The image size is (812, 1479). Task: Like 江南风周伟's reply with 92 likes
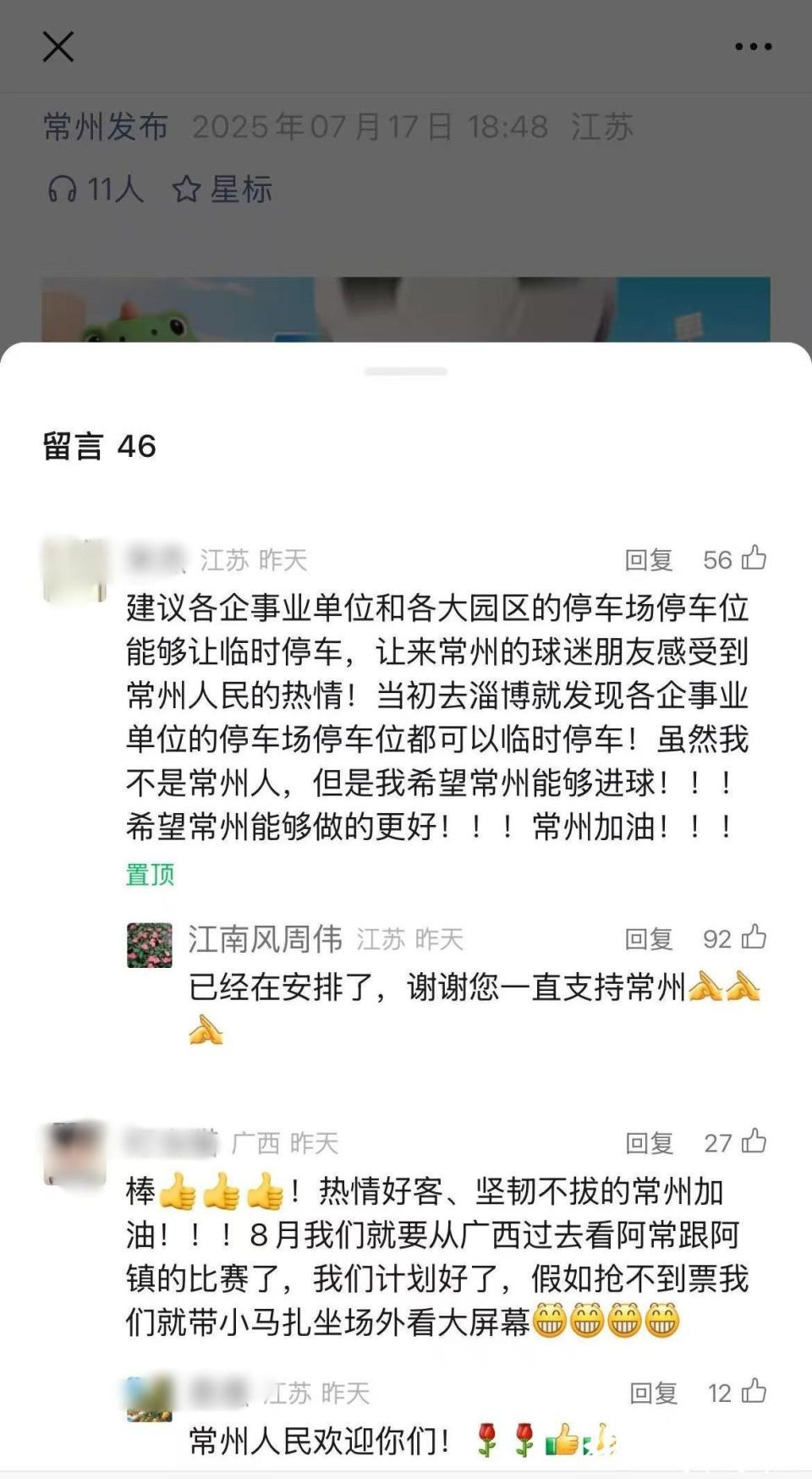click(753, 937)
